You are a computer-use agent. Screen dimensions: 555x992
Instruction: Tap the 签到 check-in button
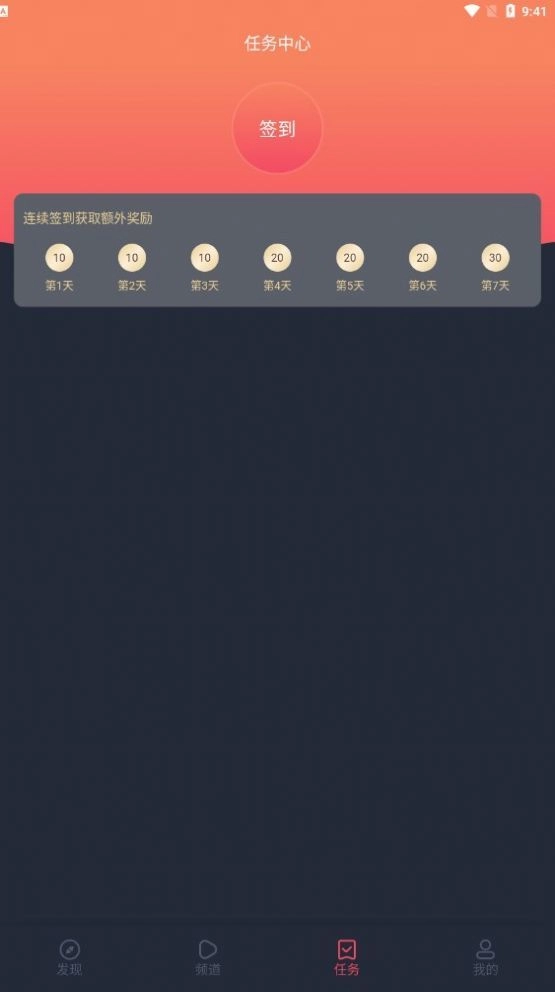pyautogui.click(x=277, y=128)
